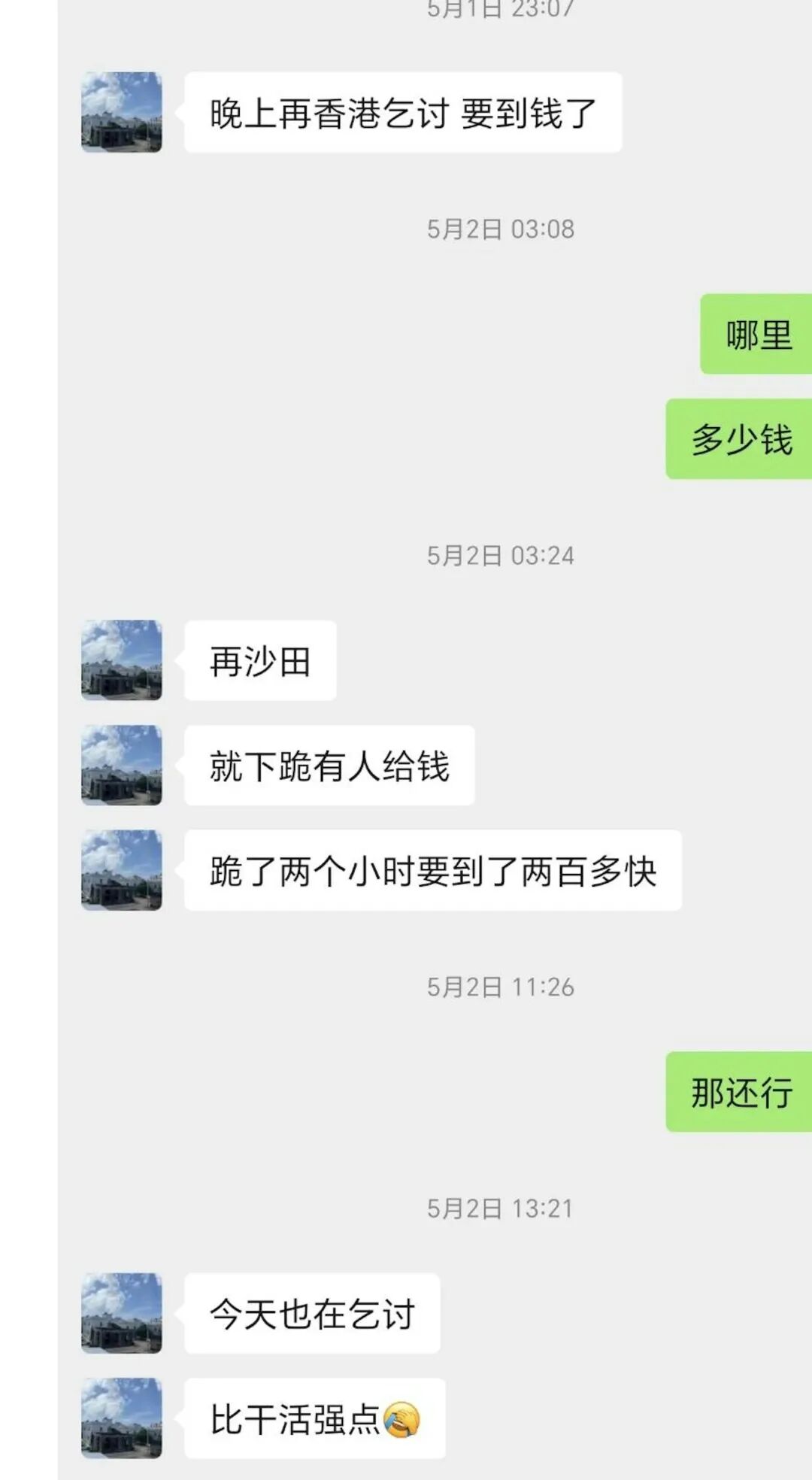
Task: Click the avatar beside the '再沙田' message
Action: [123, 662]
